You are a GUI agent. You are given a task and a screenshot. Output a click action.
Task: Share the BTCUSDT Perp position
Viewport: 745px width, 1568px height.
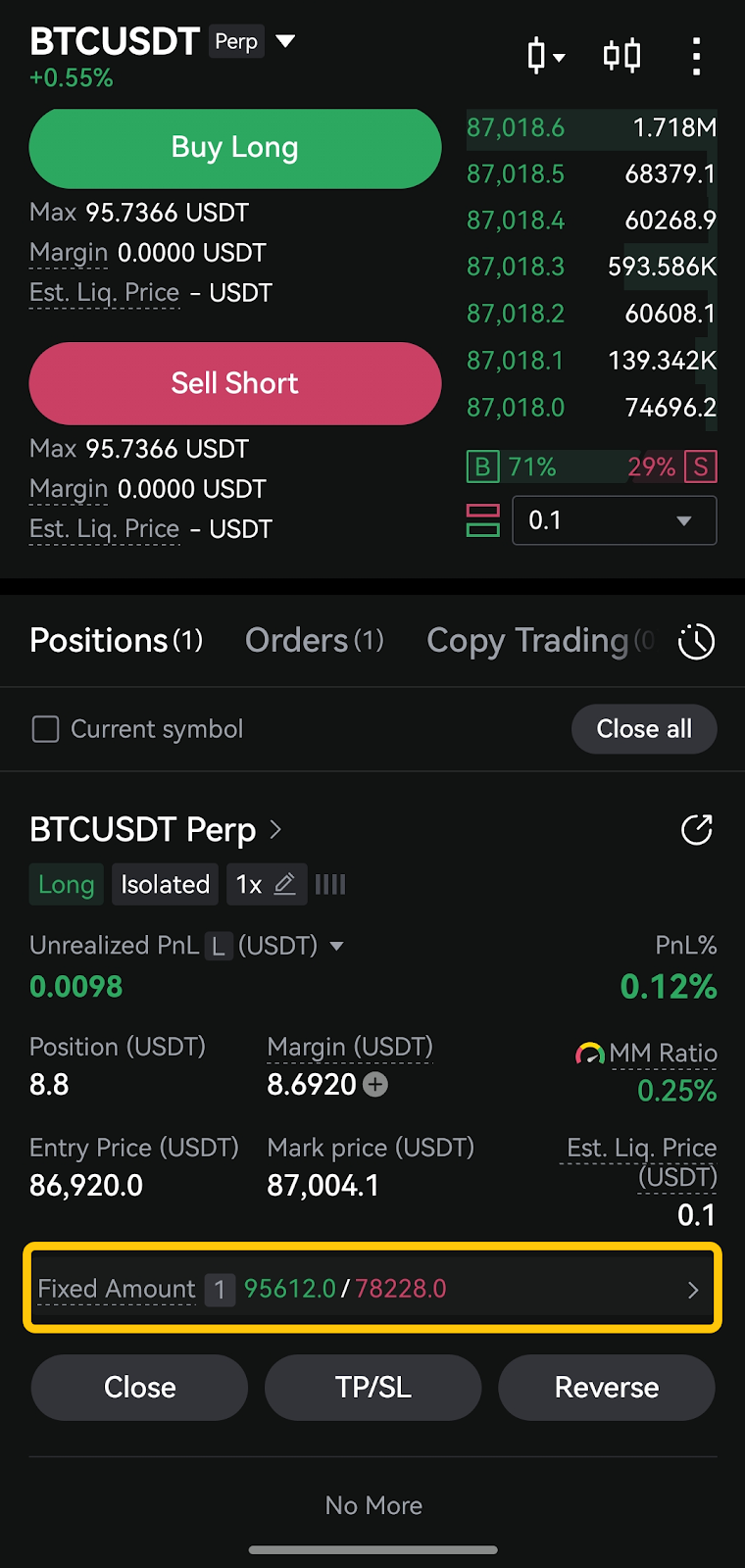tap(696, 830)
